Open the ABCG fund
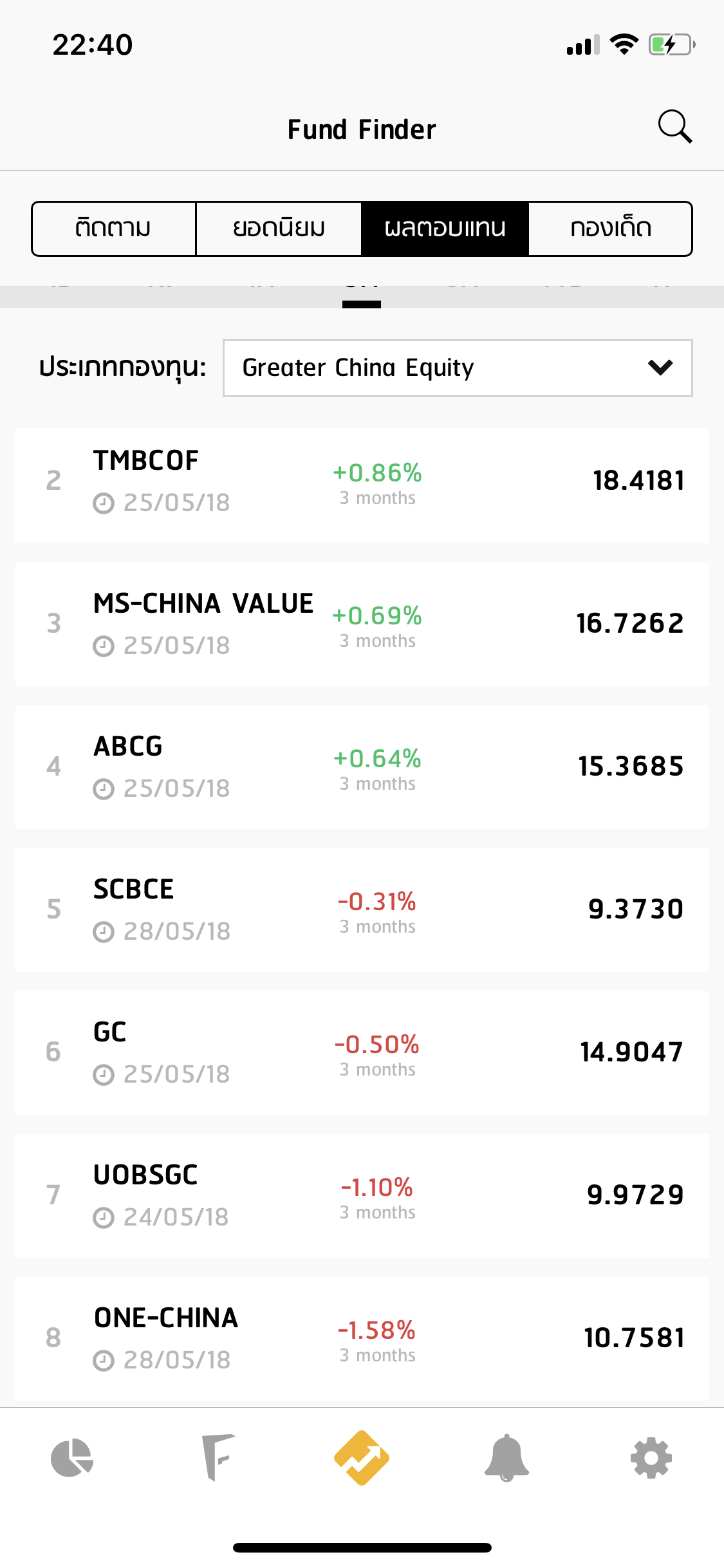Screen dimensions: 724x1568 pos(362,767)
